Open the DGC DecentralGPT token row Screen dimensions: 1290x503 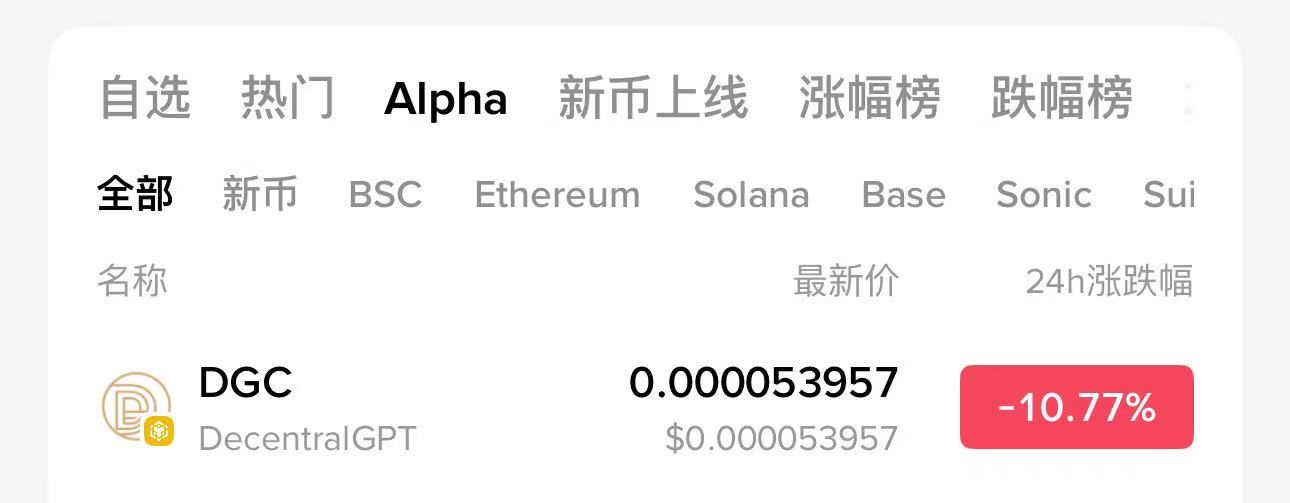tap(400, 408)
